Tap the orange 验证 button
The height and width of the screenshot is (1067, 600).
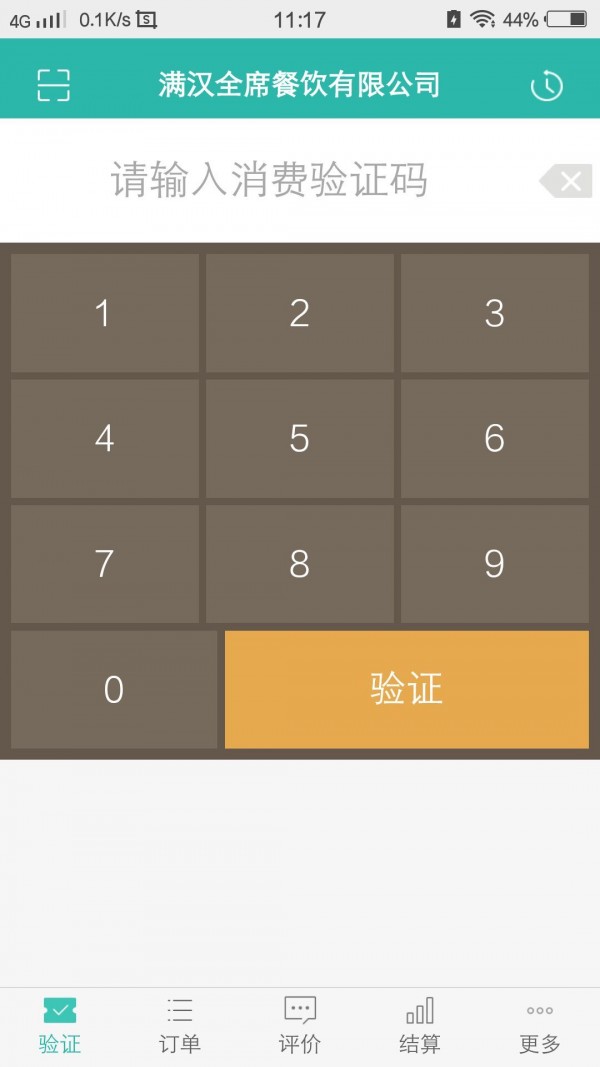[x=406, y=689]
